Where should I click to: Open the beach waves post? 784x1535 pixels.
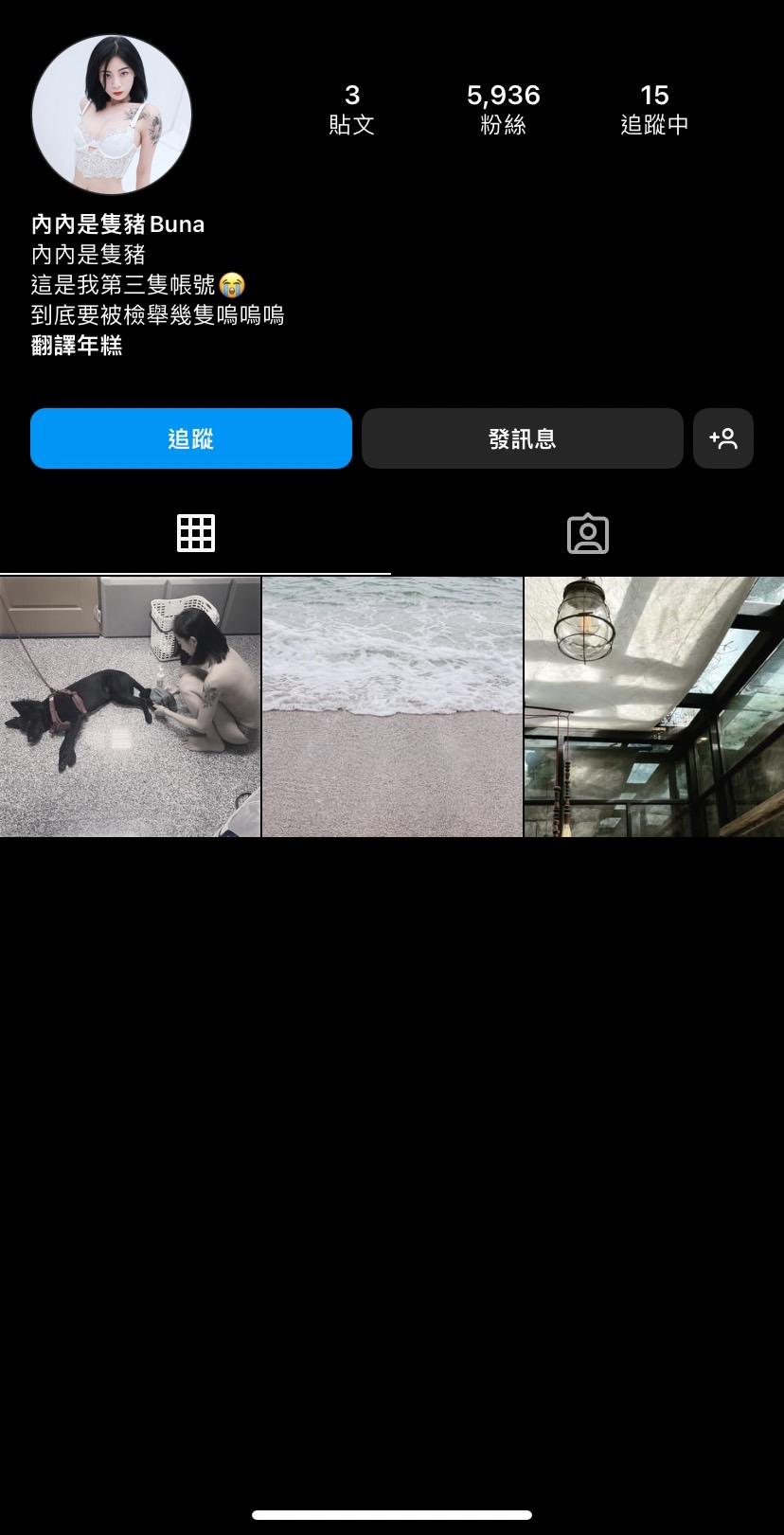[x=392, y=706]
